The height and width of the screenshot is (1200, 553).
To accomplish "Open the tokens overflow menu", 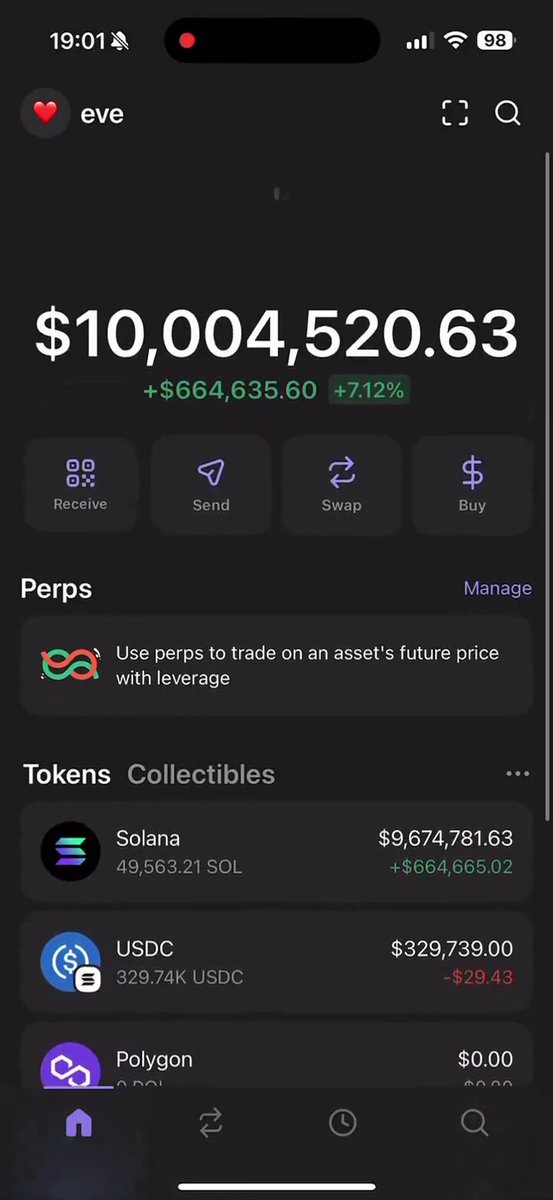I will point(517,774).
